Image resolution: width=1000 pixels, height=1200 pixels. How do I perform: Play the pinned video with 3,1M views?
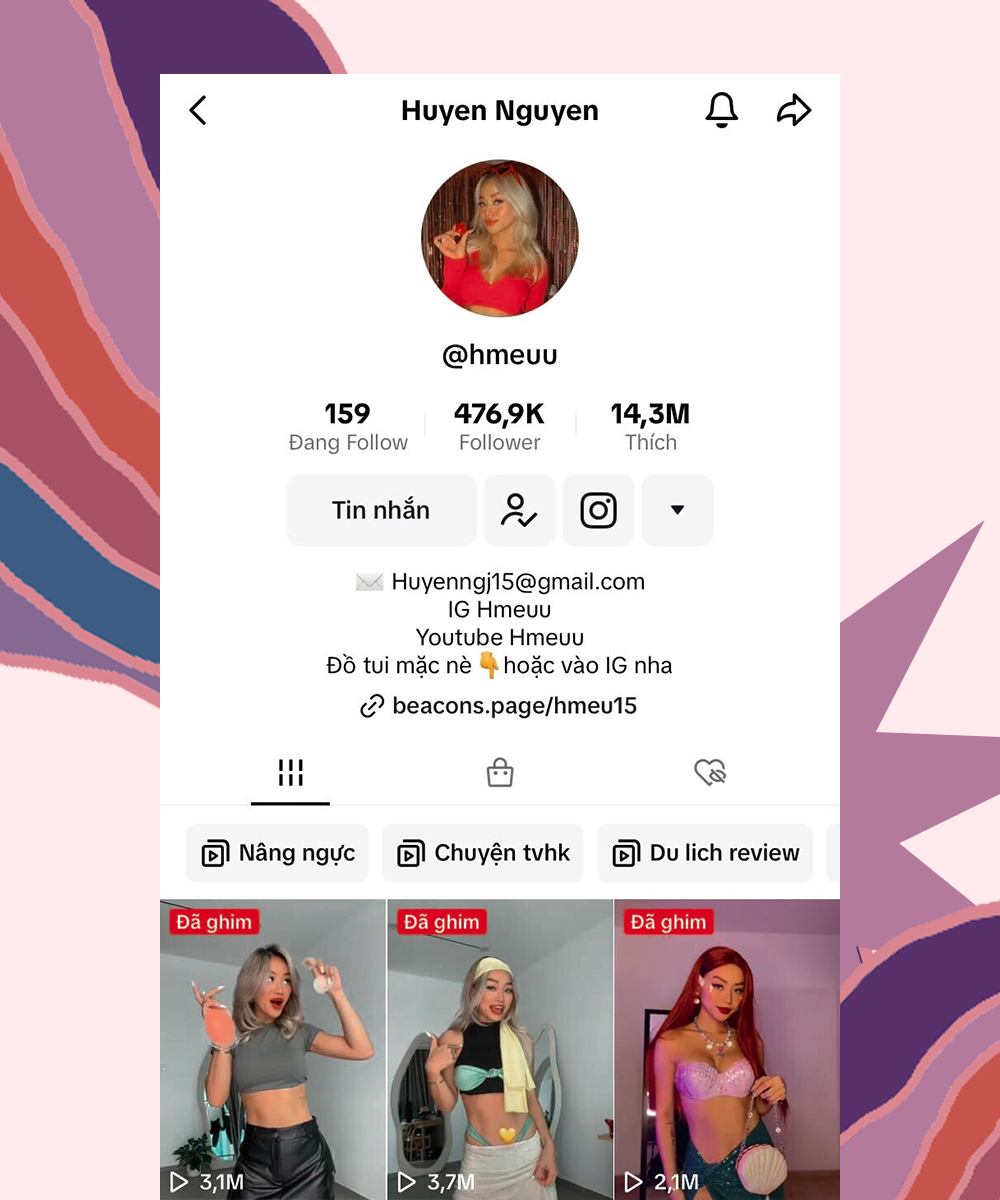click(272, 1050)
